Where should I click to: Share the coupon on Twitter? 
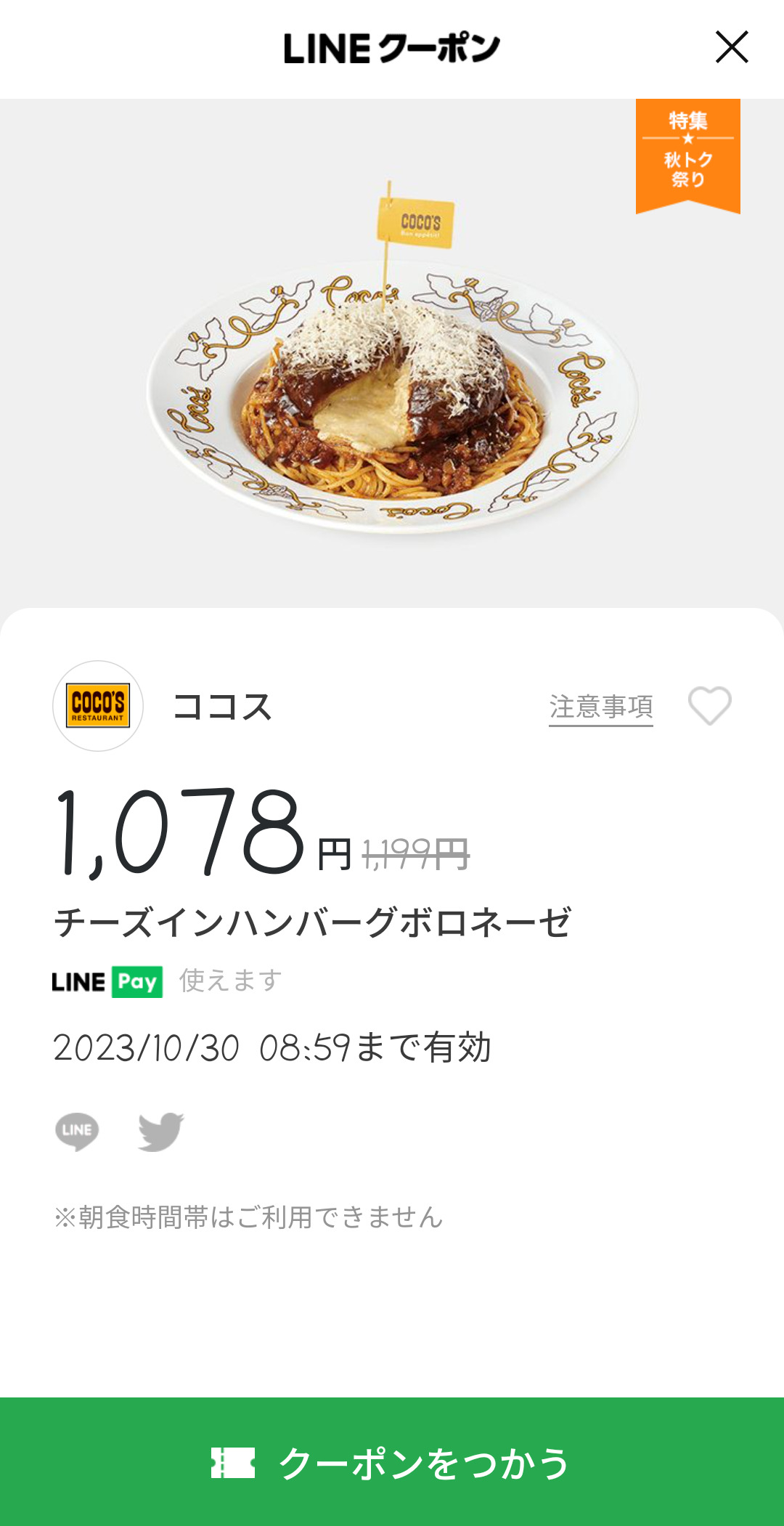161,1131
